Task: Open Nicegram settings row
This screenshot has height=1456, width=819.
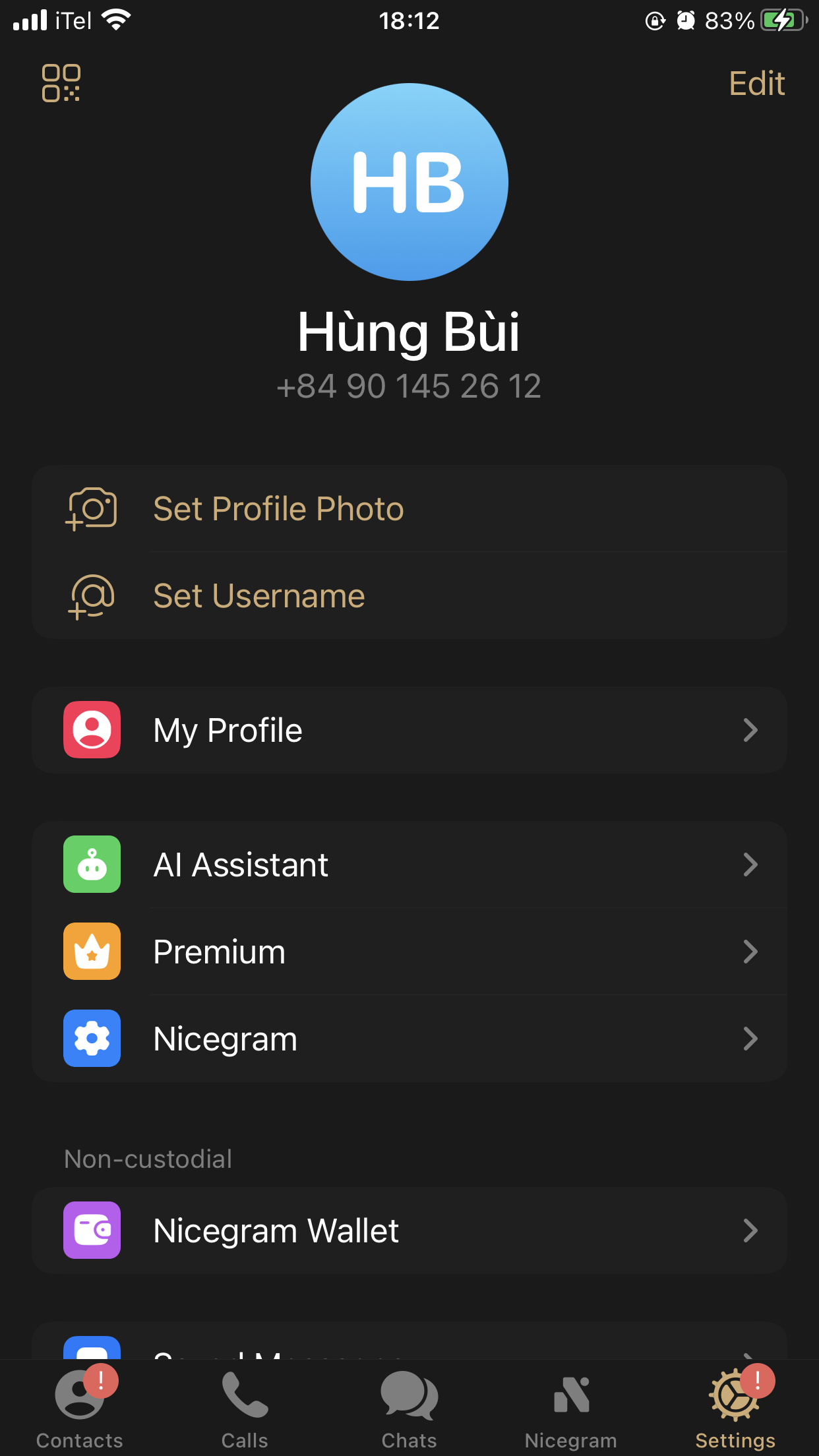Action: click(x=409, y=1039)
